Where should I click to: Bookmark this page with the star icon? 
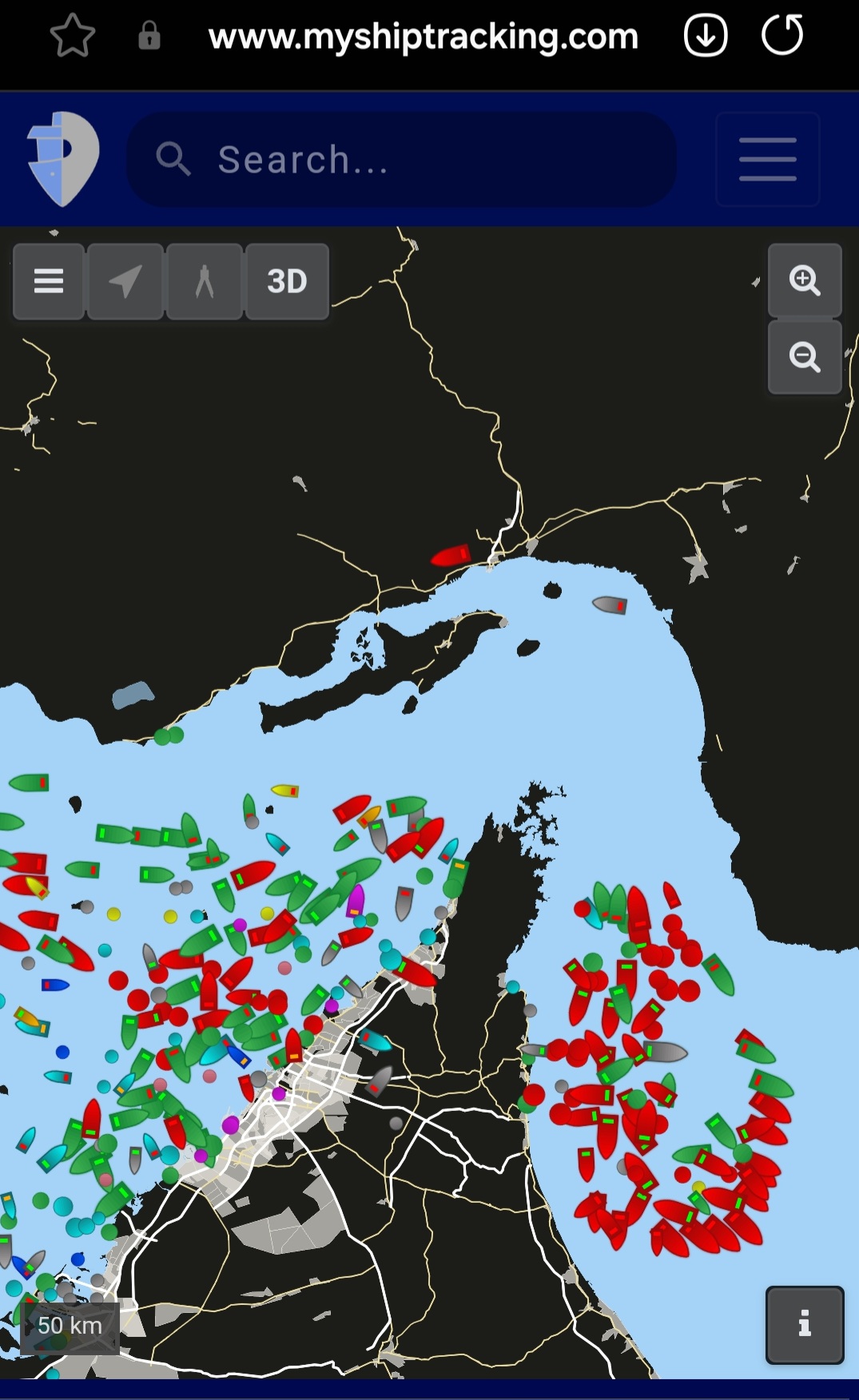(x=73, y=36)
